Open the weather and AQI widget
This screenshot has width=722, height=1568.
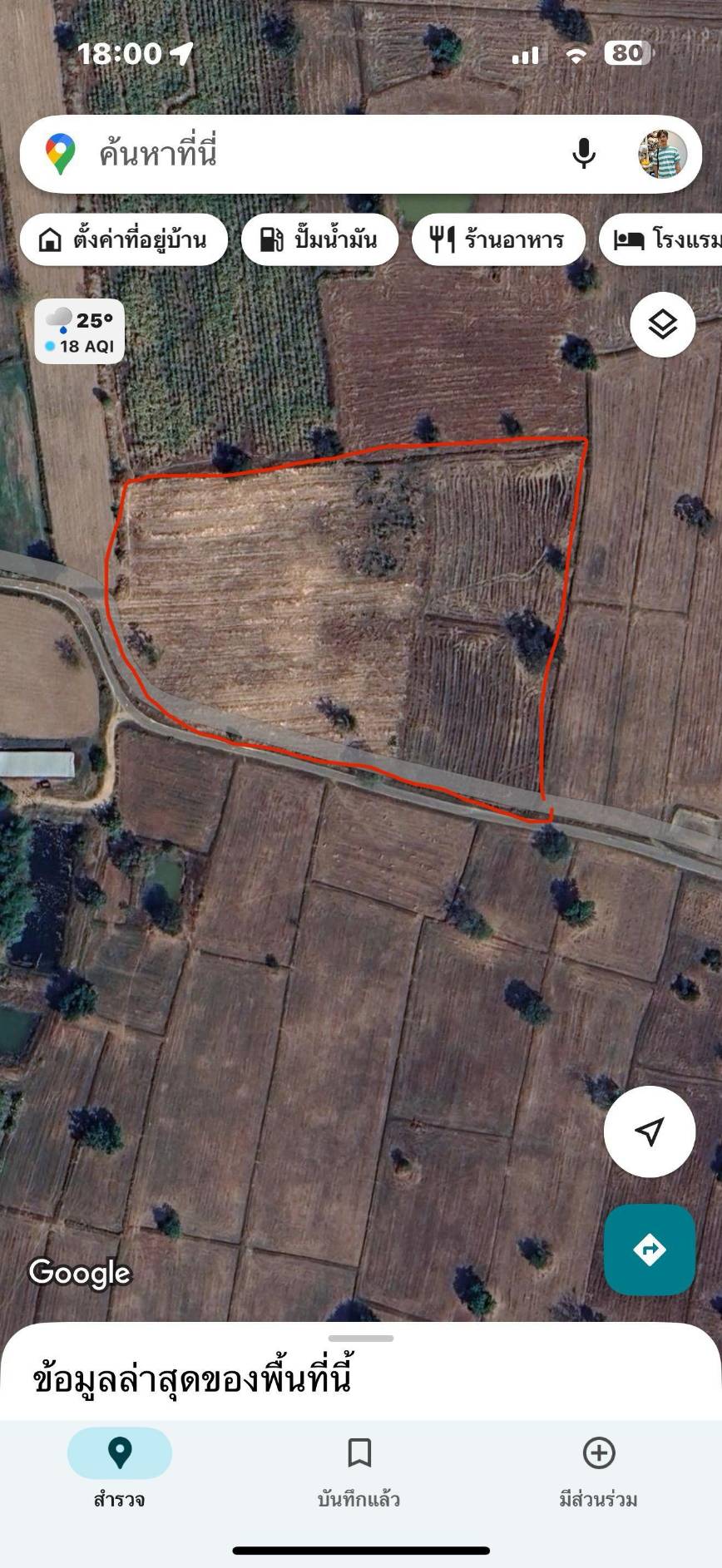(80, 332)
